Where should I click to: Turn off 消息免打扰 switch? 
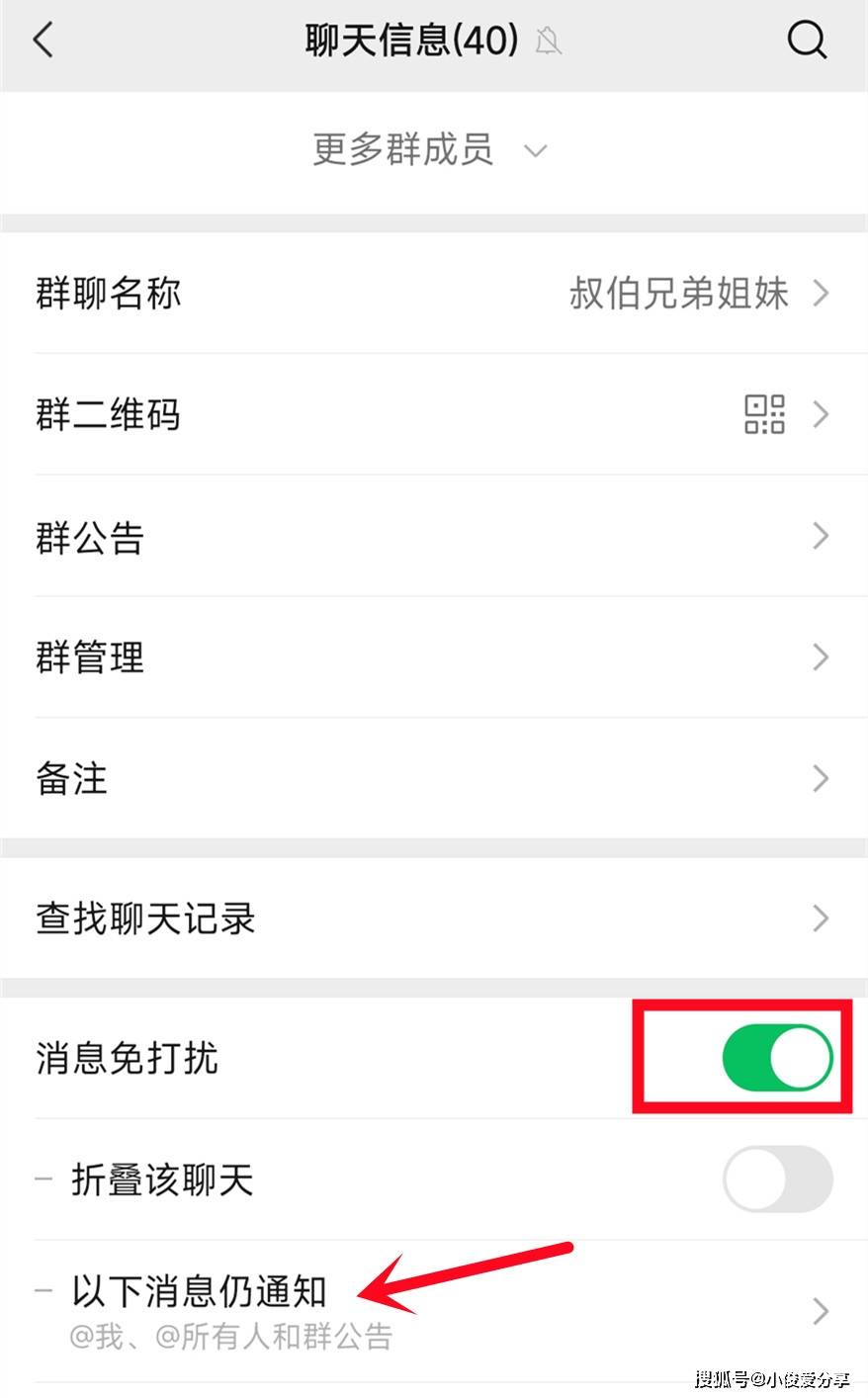click(777, 1058)
